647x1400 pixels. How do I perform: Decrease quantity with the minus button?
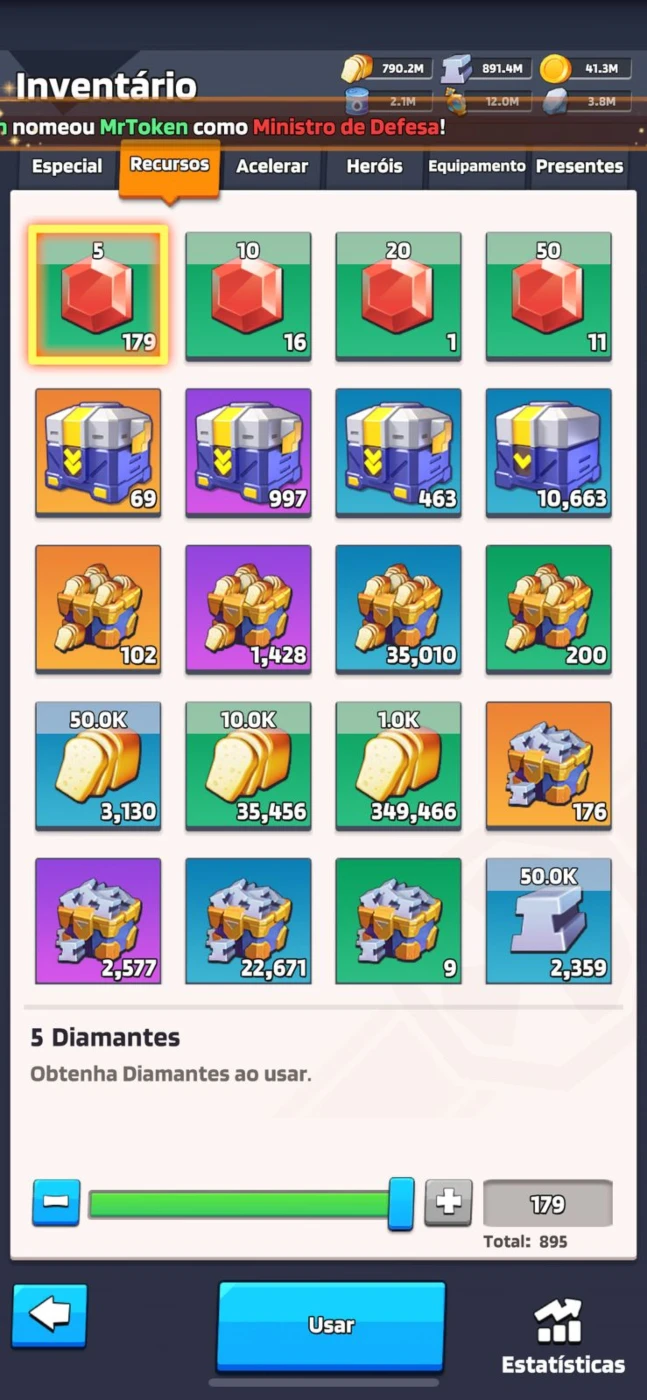click(56, 1203)
